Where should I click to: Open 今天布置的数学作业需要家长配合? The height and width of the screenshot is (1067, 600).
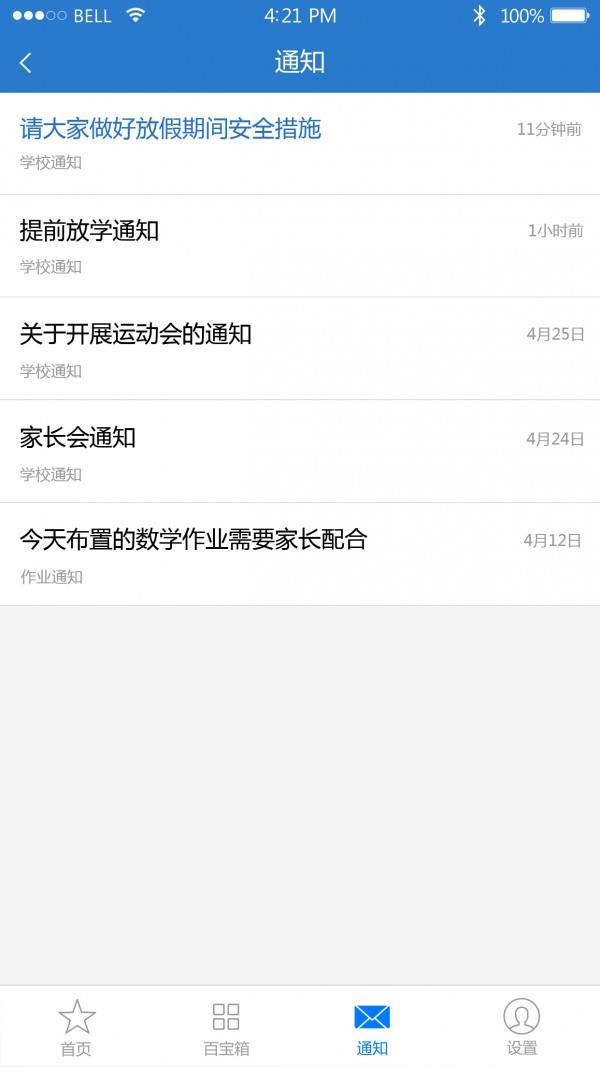coord(300,555)
